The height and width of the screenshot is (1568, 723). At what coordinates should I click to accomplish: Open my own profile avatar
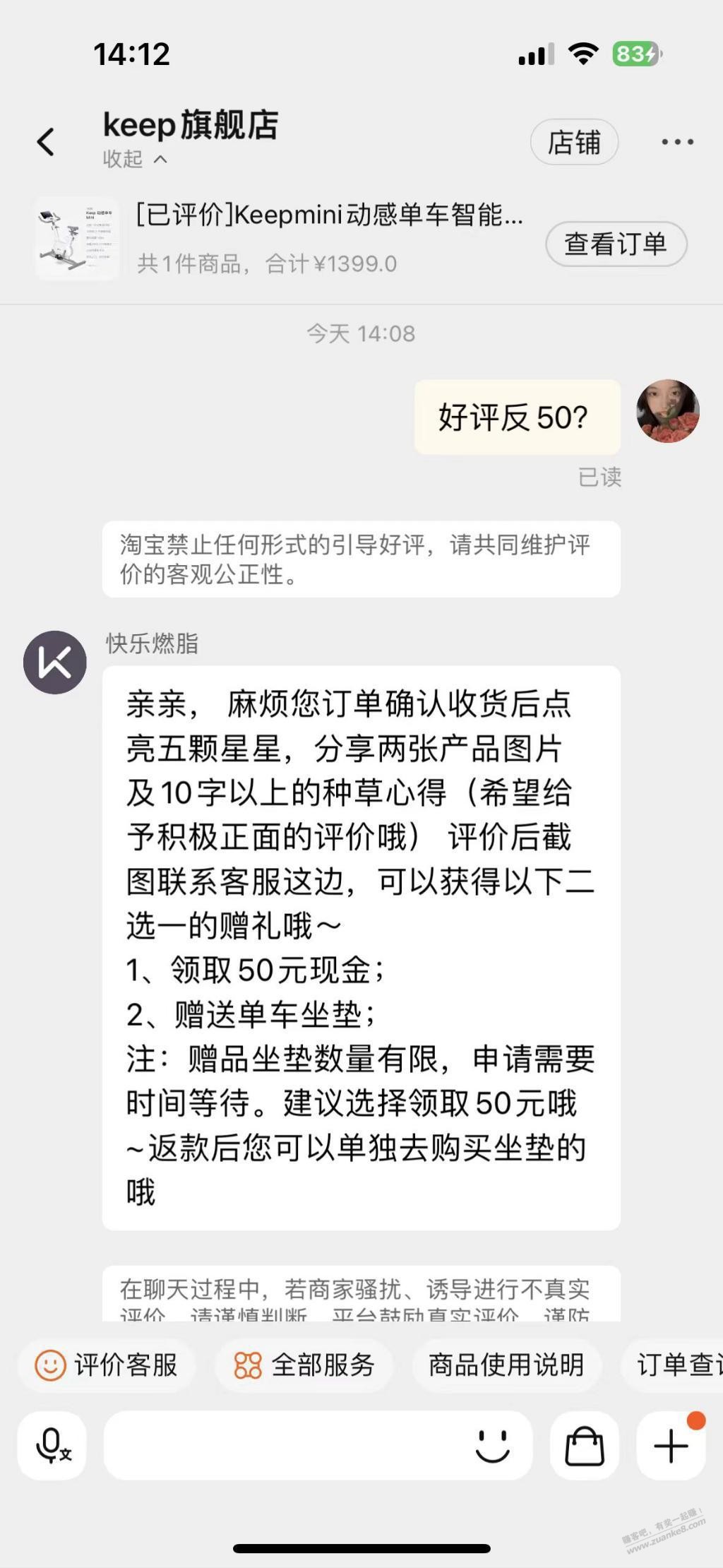(667, 411)
